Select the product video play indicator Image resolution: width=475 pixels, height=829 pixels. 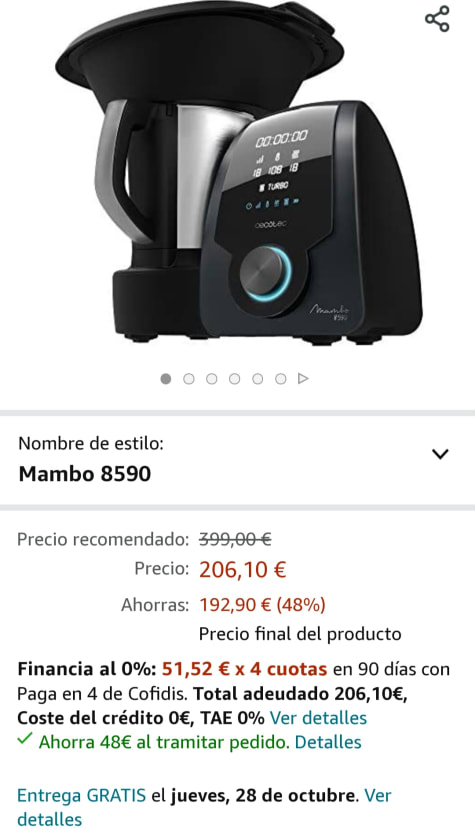pos(303,379)
